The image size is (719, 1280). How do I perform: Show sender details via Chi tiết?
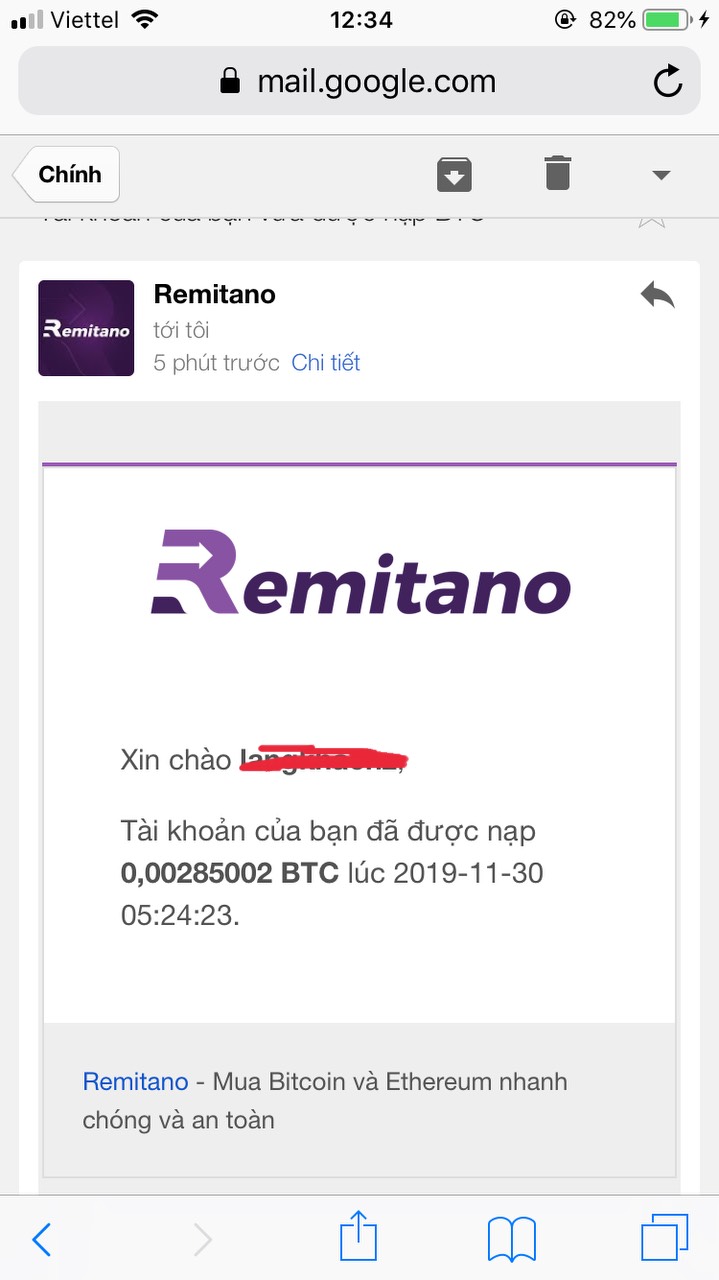pyautogui.click(x=326, y=363)
